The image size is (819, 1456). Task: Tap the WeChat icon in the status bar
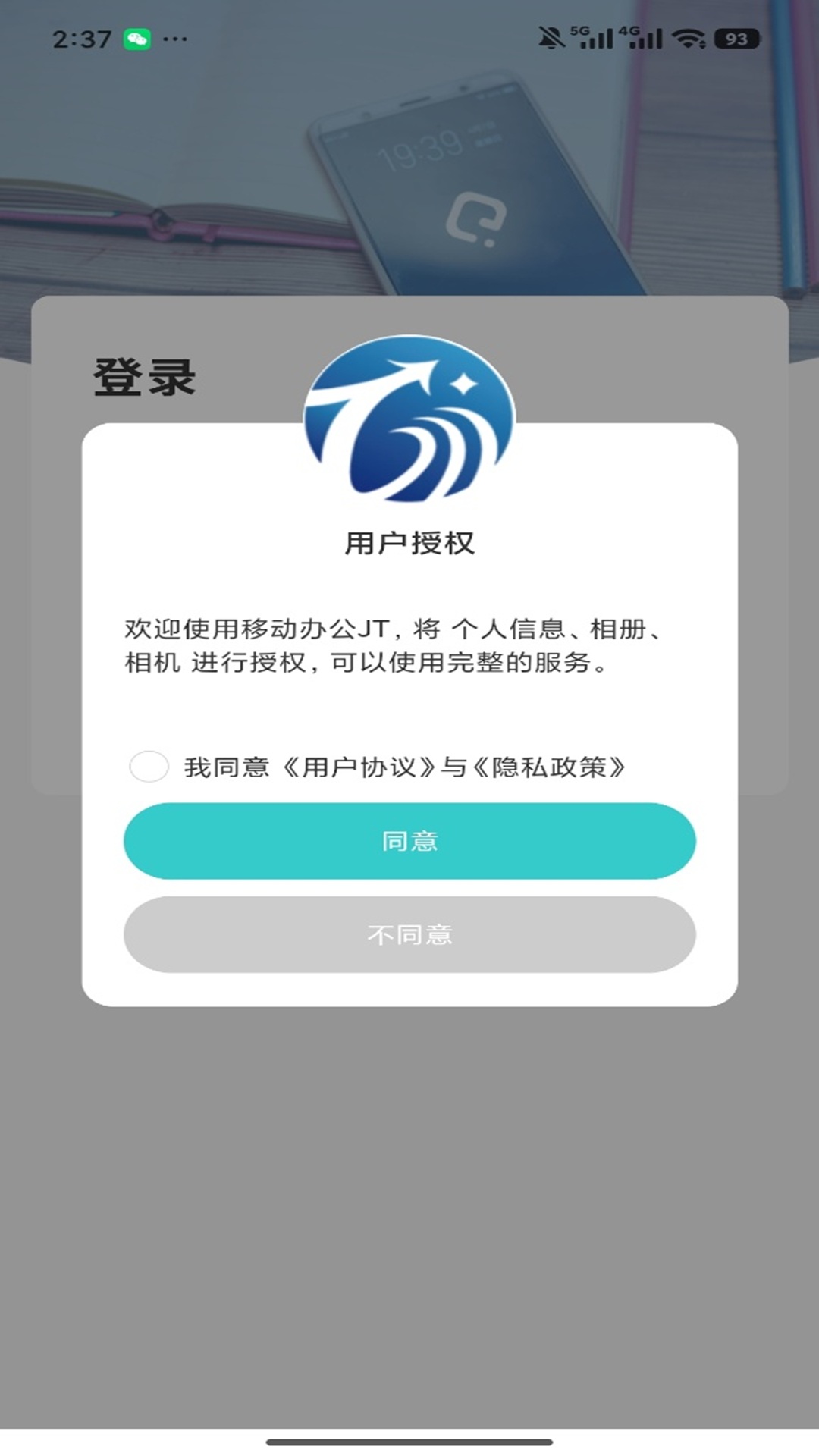136,39
